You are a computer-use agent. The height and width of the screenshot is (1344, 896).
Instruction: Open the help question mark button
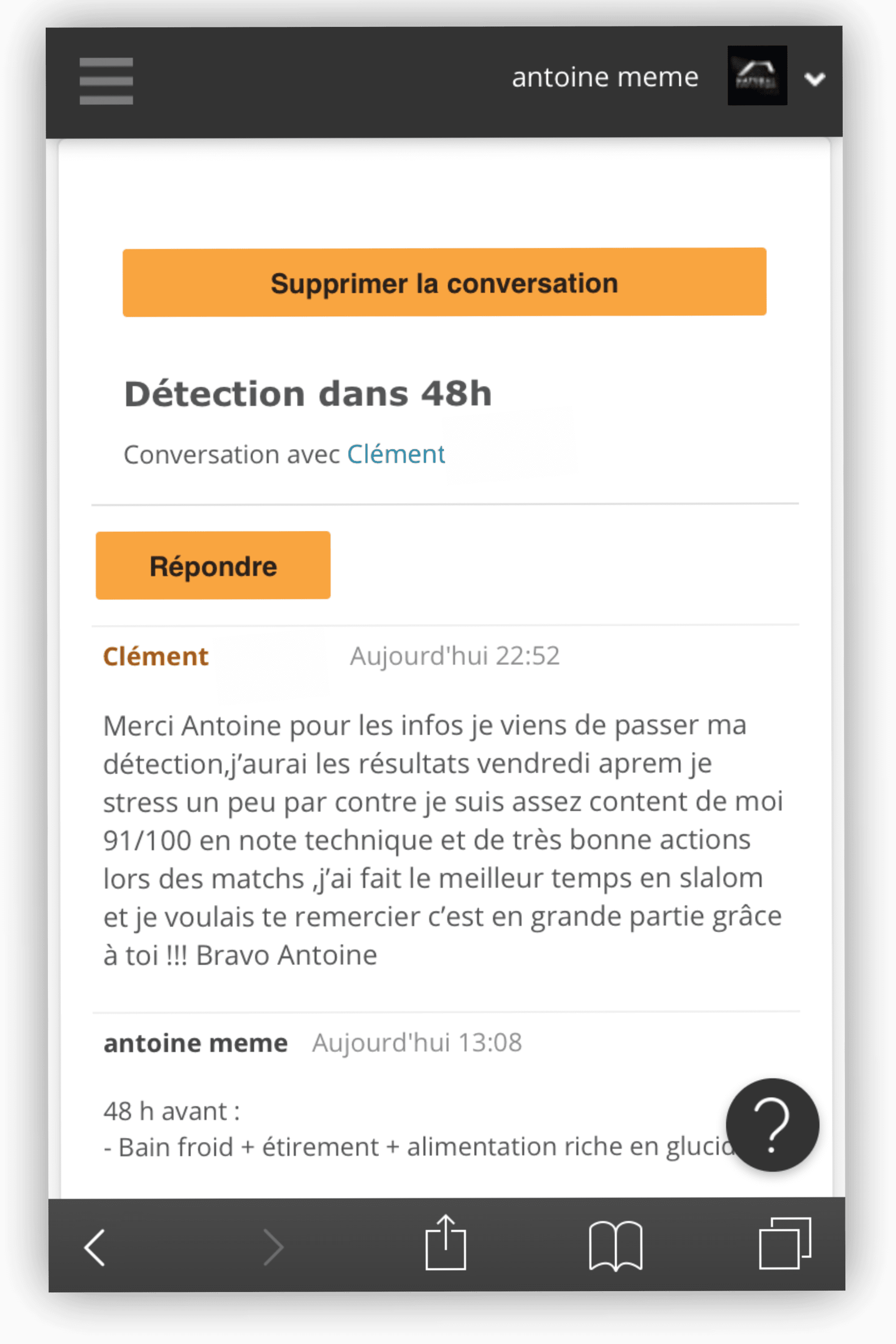click(x=772, y=1124)
